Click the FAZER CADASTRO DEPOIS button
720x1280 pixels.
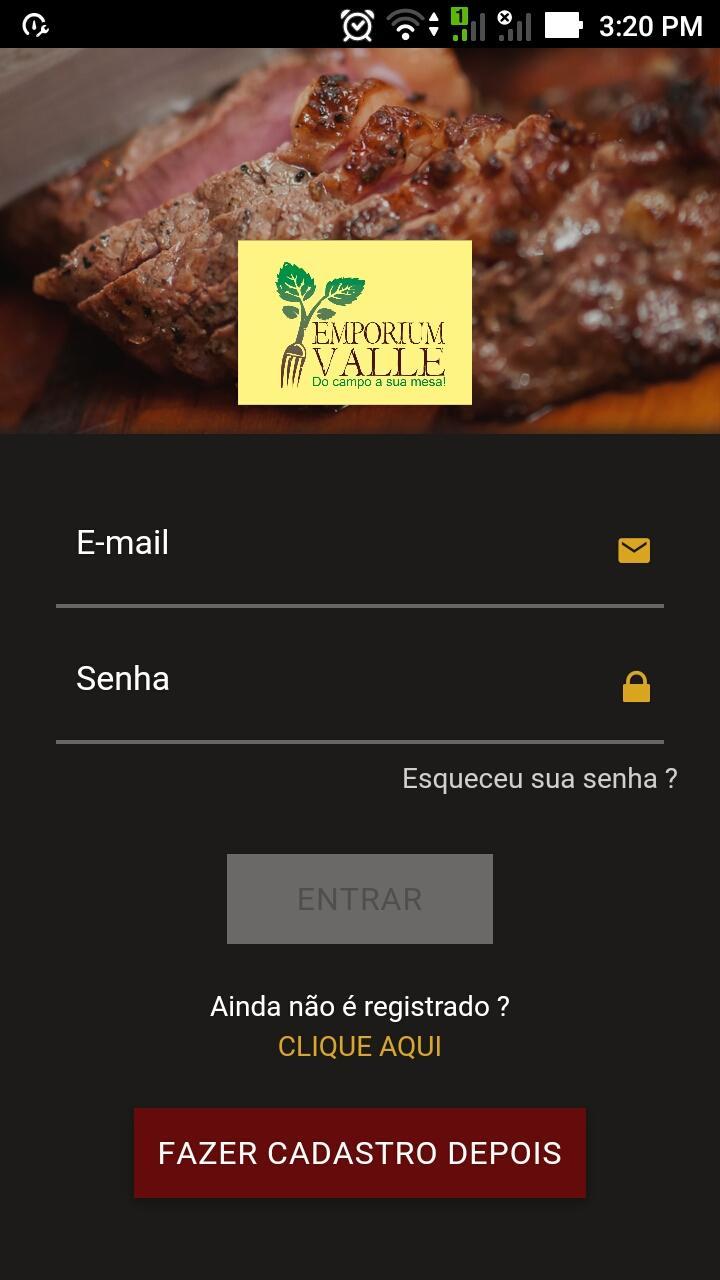(359, 1152)
